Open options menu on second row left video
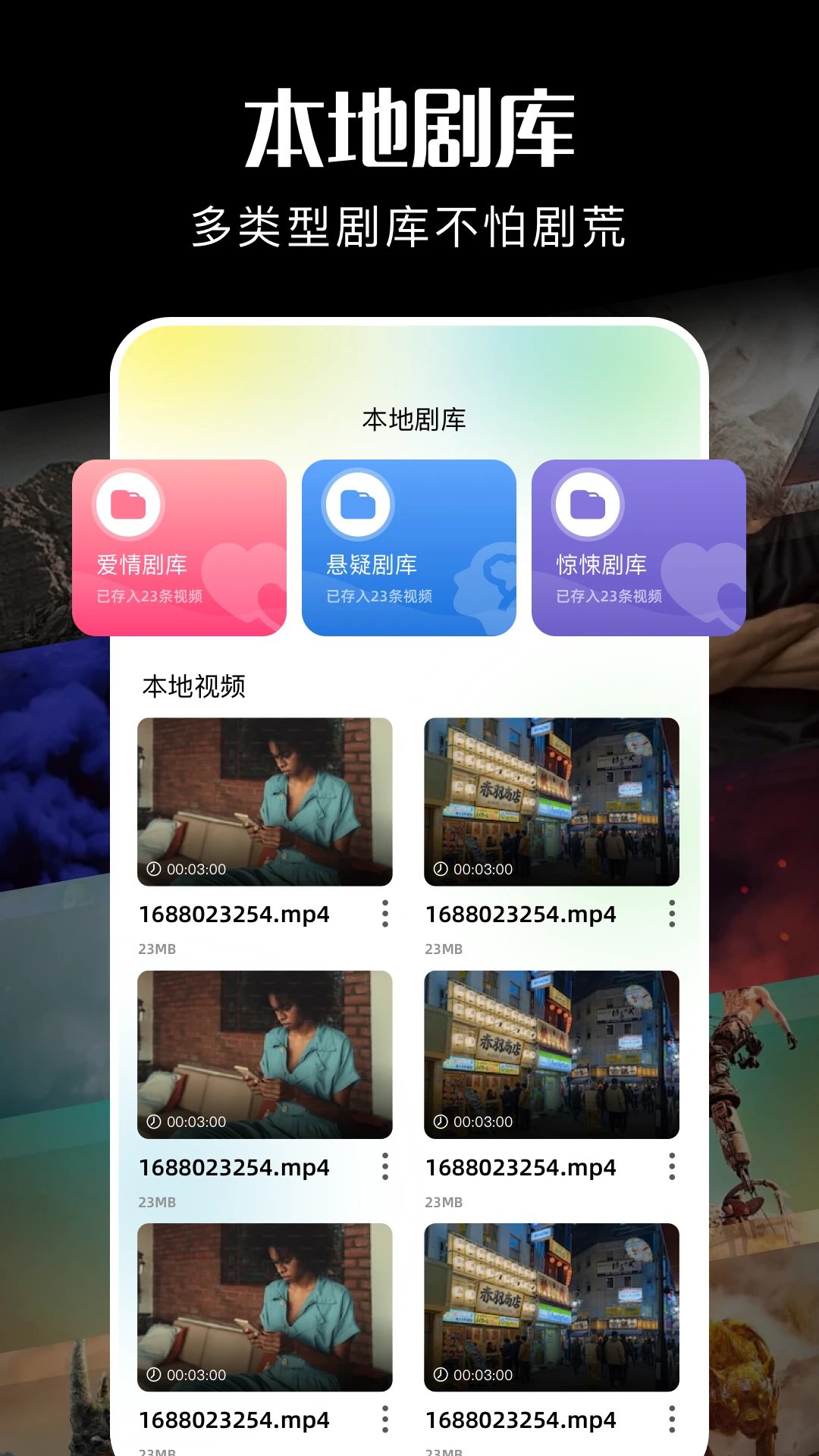This screenshot has height=1456, width=819. pos(385,1168)
